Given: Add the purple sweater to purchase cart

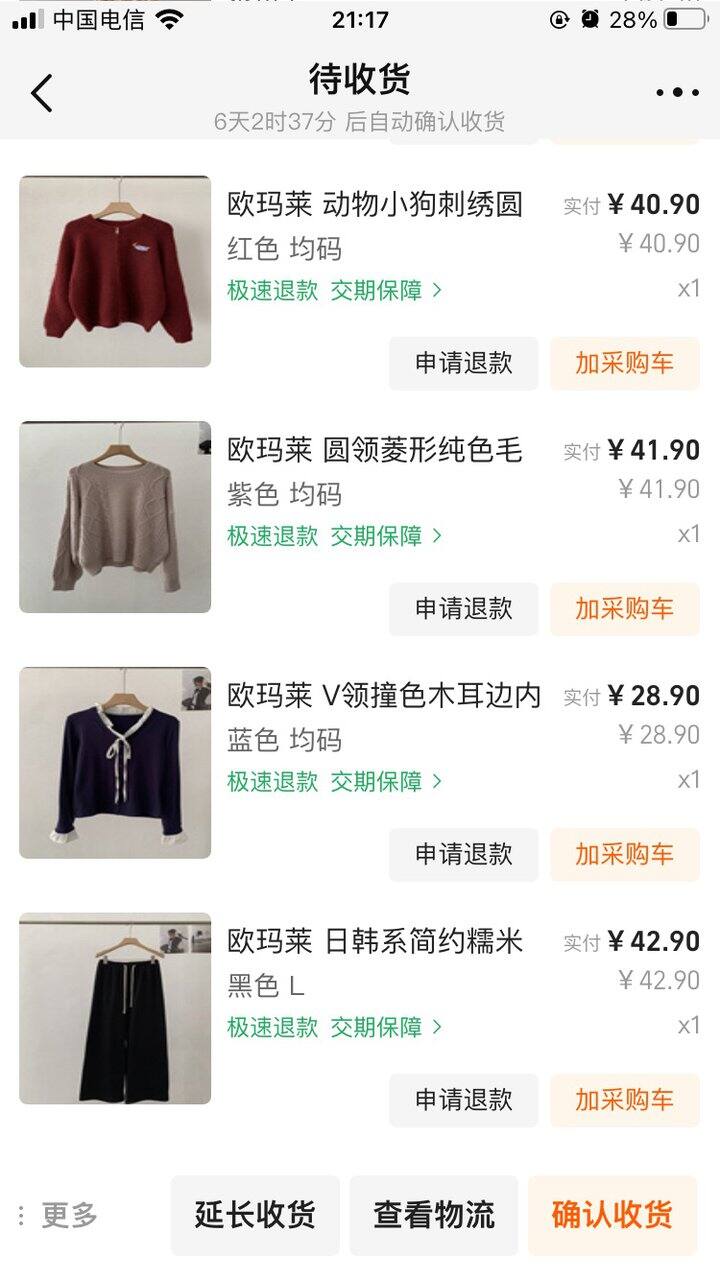Looking at the screenshot, I should tap(624, 609).
